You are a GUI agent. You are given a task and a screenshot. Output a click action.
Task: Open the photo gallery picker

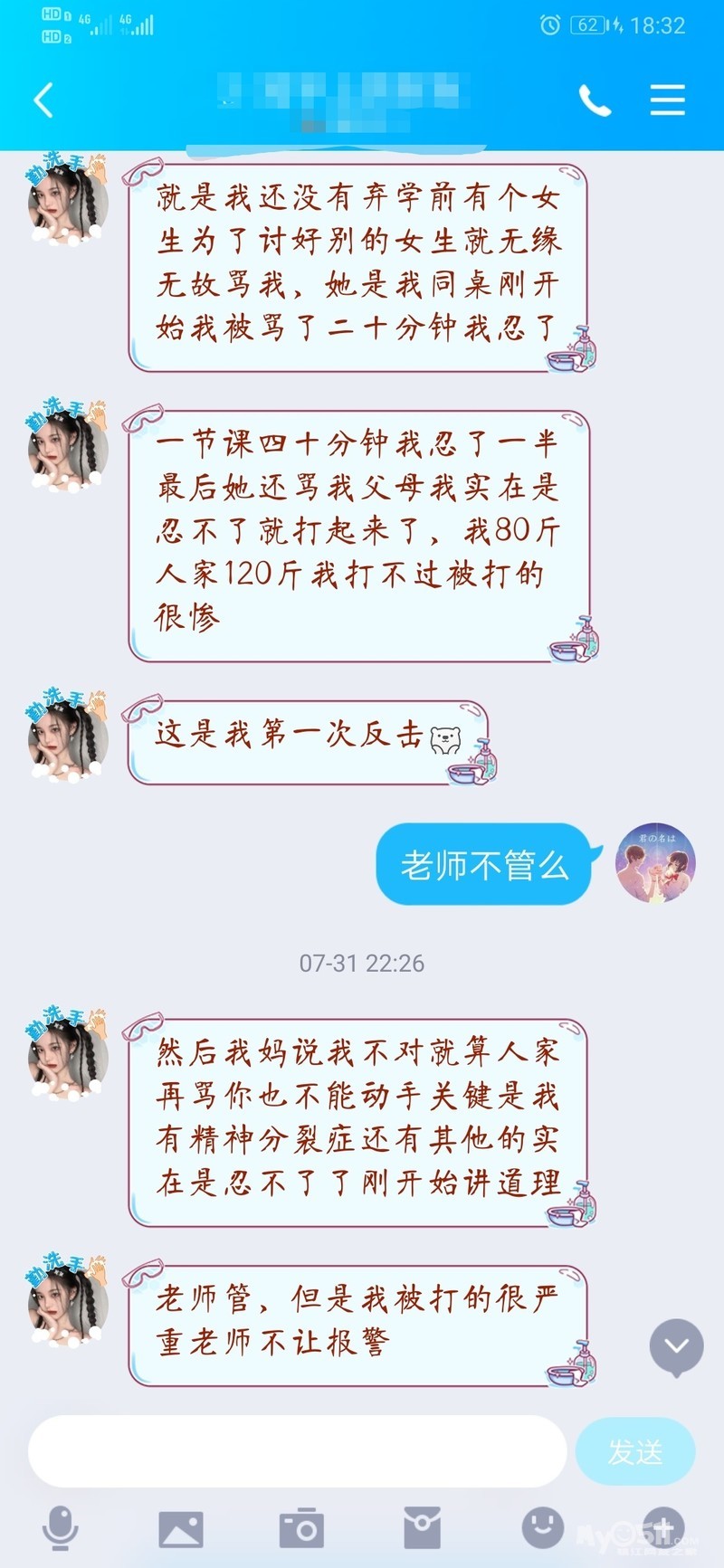pyautogui.click(x=181, y=1528)
